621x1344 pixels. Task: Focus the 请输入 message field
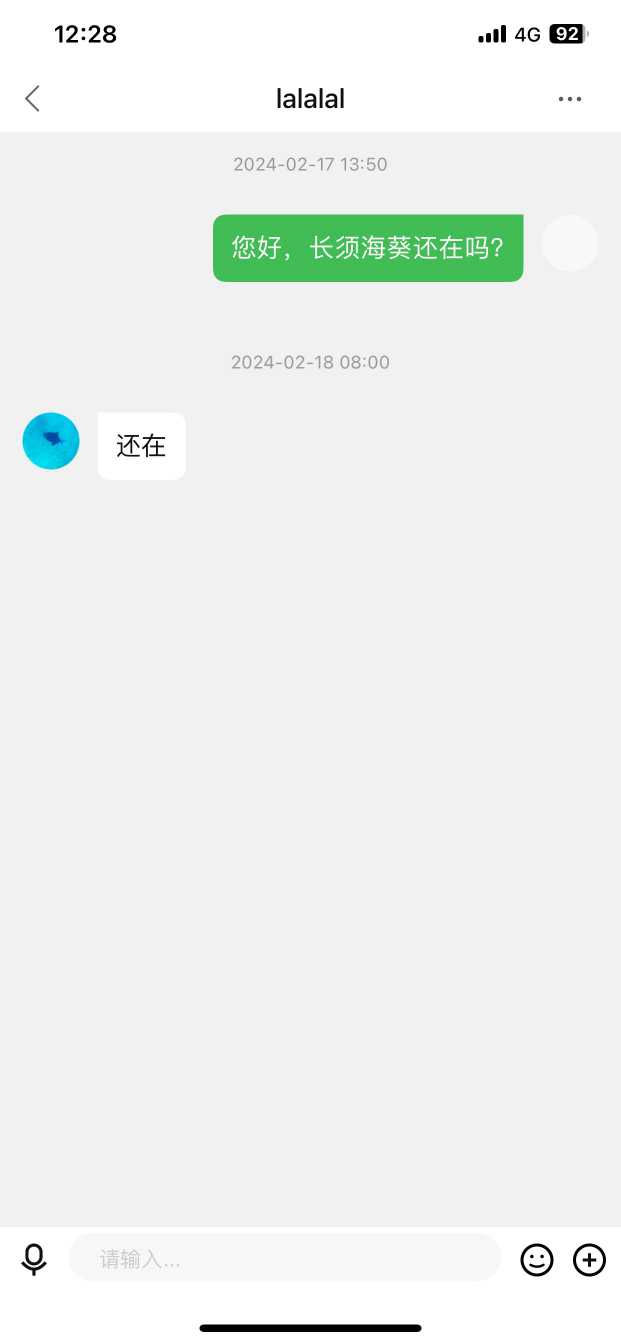click(284, 1258)
